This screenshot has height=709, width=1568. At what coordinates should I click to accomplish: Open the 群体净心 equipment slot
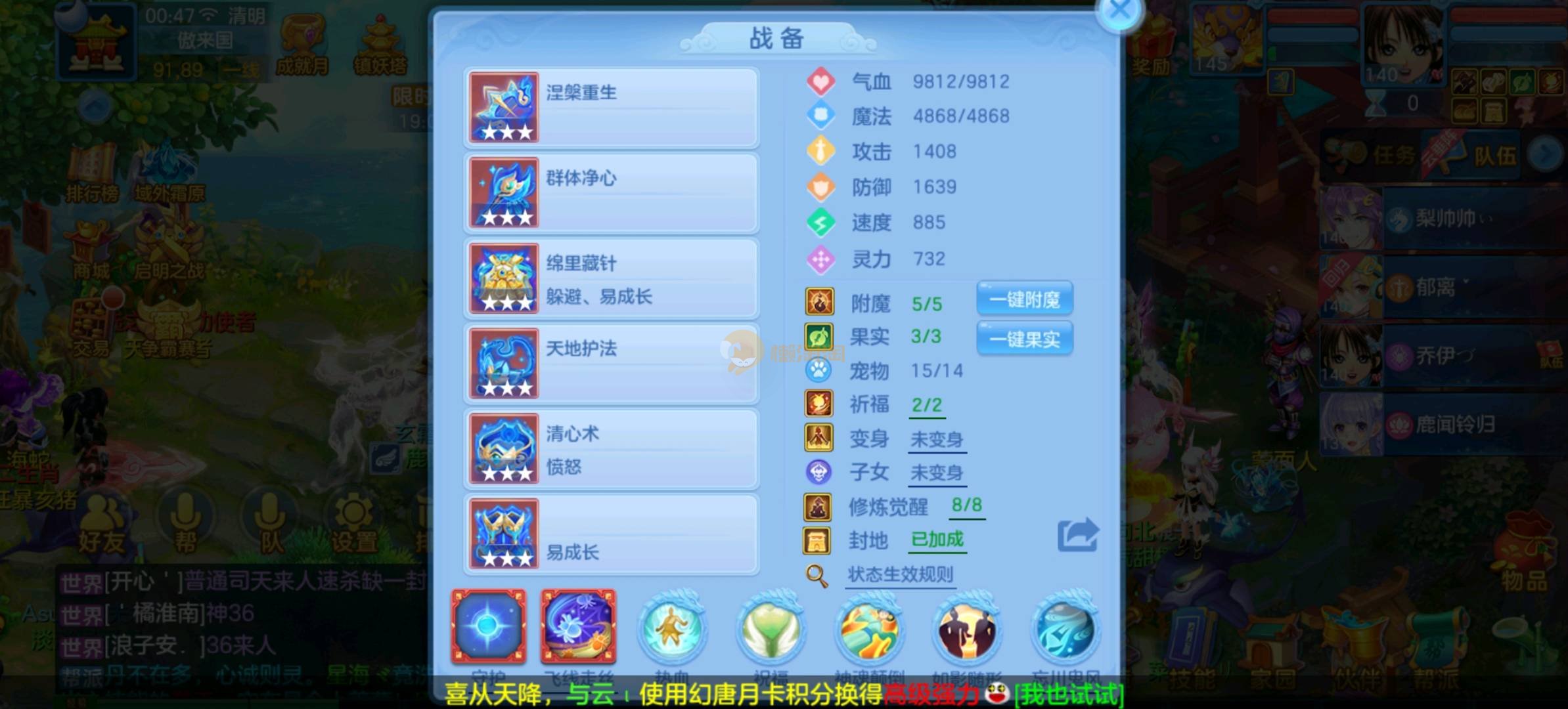coord(611,193)
